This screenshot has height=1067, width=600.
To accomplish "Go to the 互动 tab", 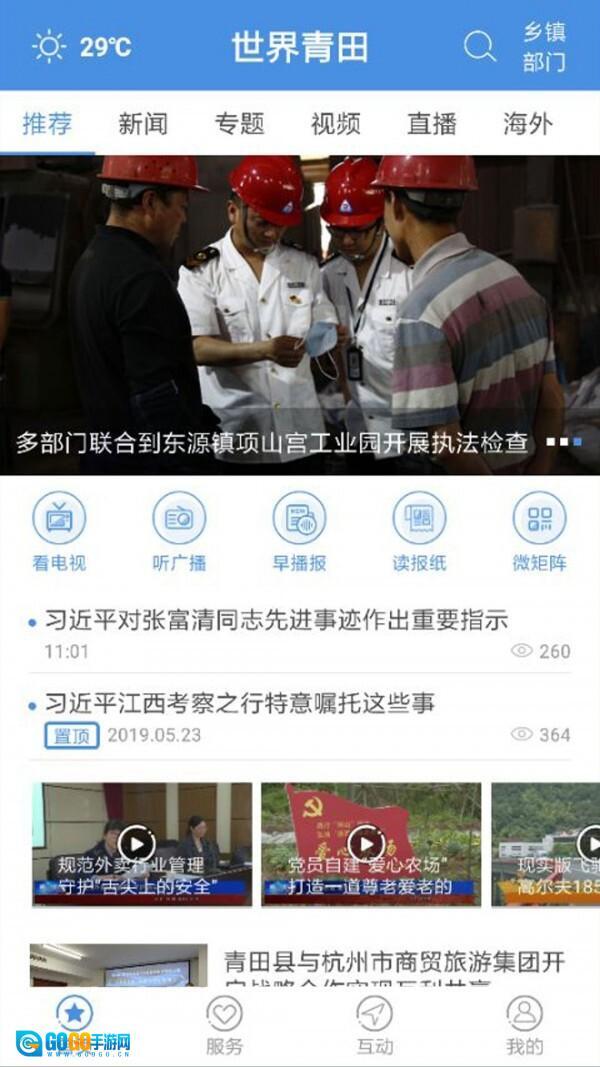I will tap(374, 1025).
